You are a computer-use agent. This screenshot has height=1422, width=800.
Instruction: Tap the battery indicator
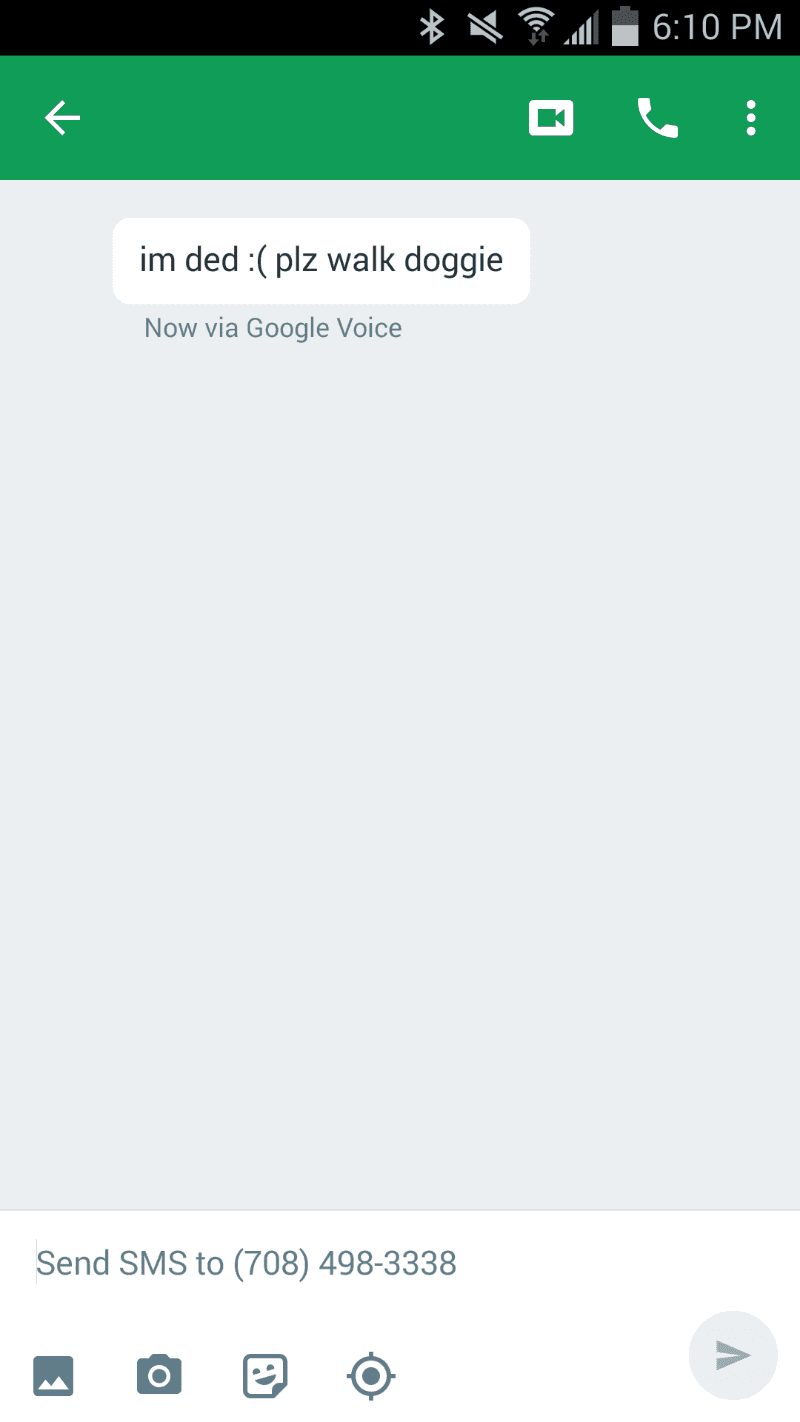click(x=625, y=26)
